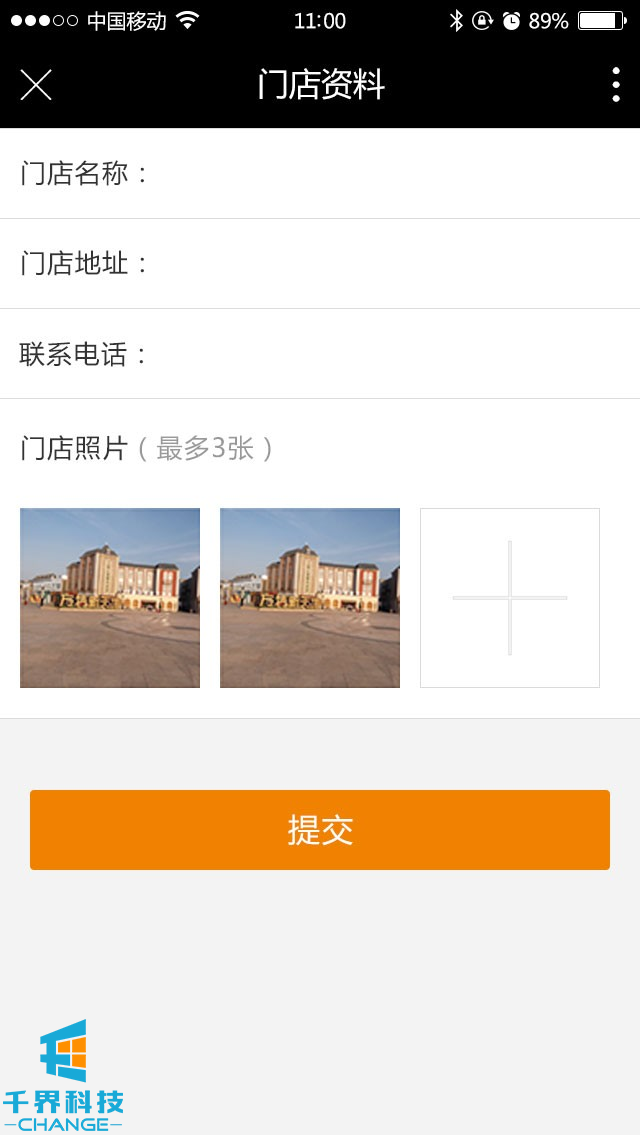Close the 门店资料 page
Image resolution: width=640 pixels, height=1135 pixels.
click(36, 85)
